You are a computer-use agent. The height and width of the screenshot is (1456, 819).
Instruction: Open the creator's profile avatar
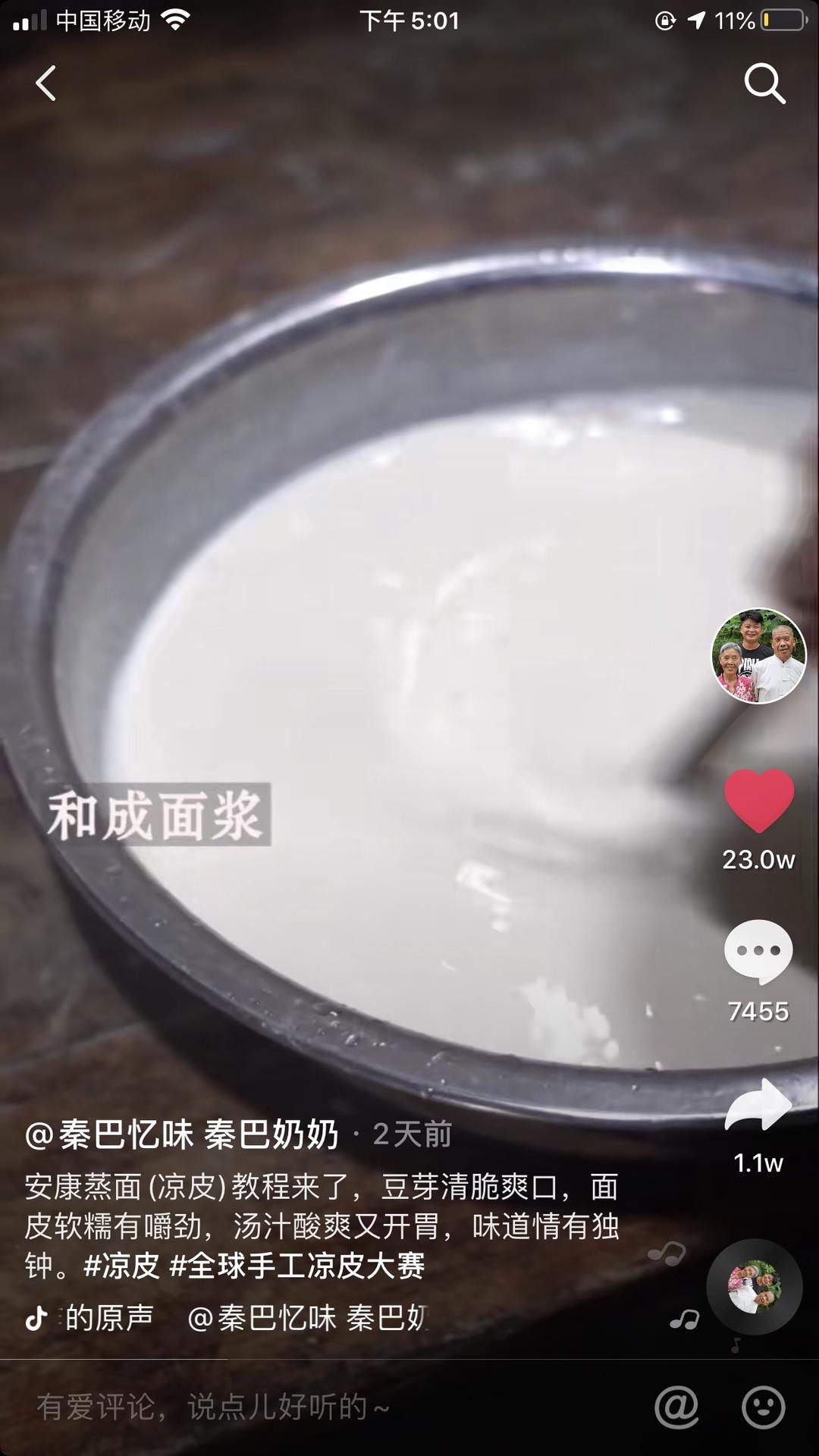point(758,656)
